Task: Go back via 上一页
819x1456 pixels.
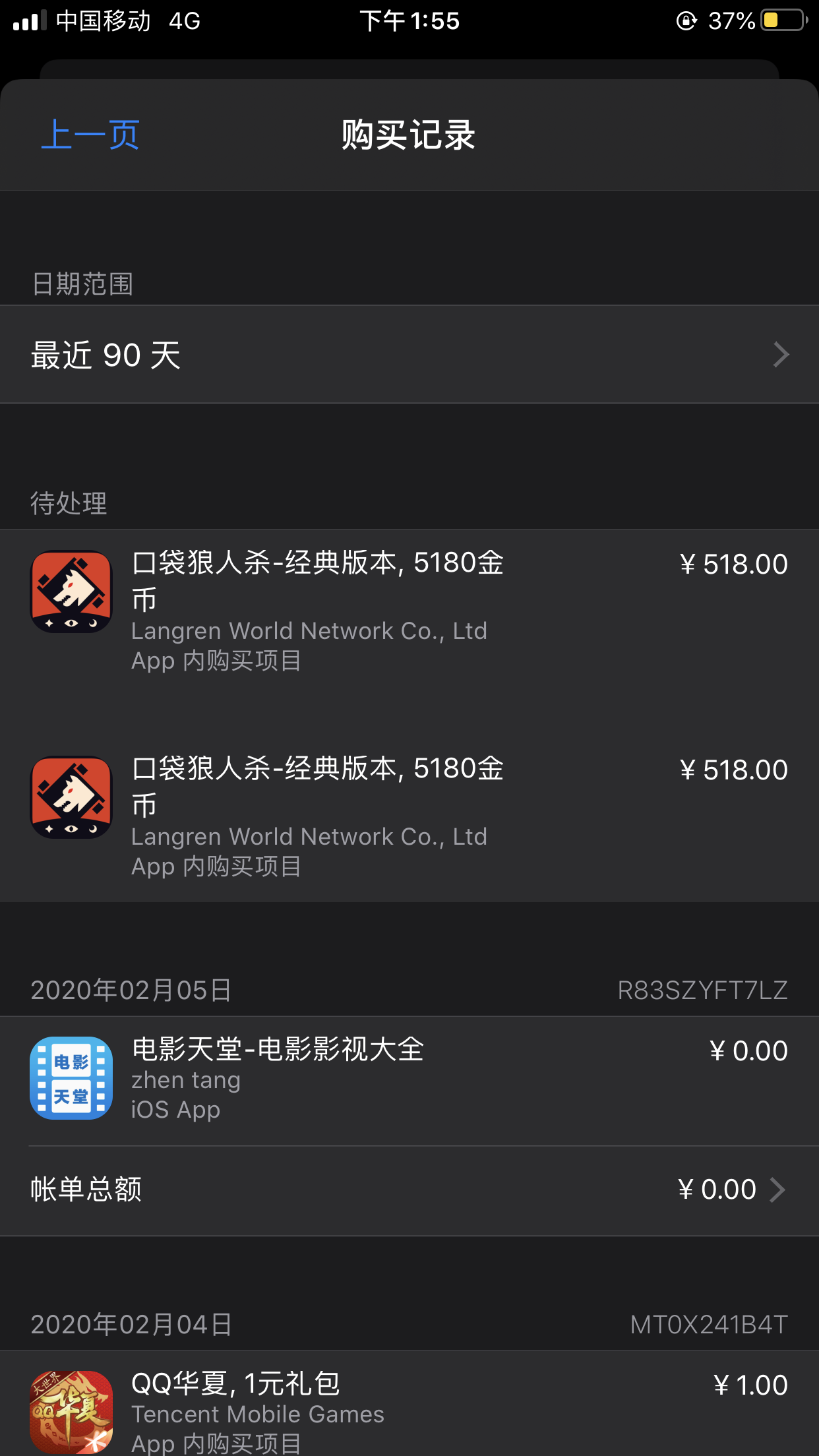Action: tap(90, 135)
